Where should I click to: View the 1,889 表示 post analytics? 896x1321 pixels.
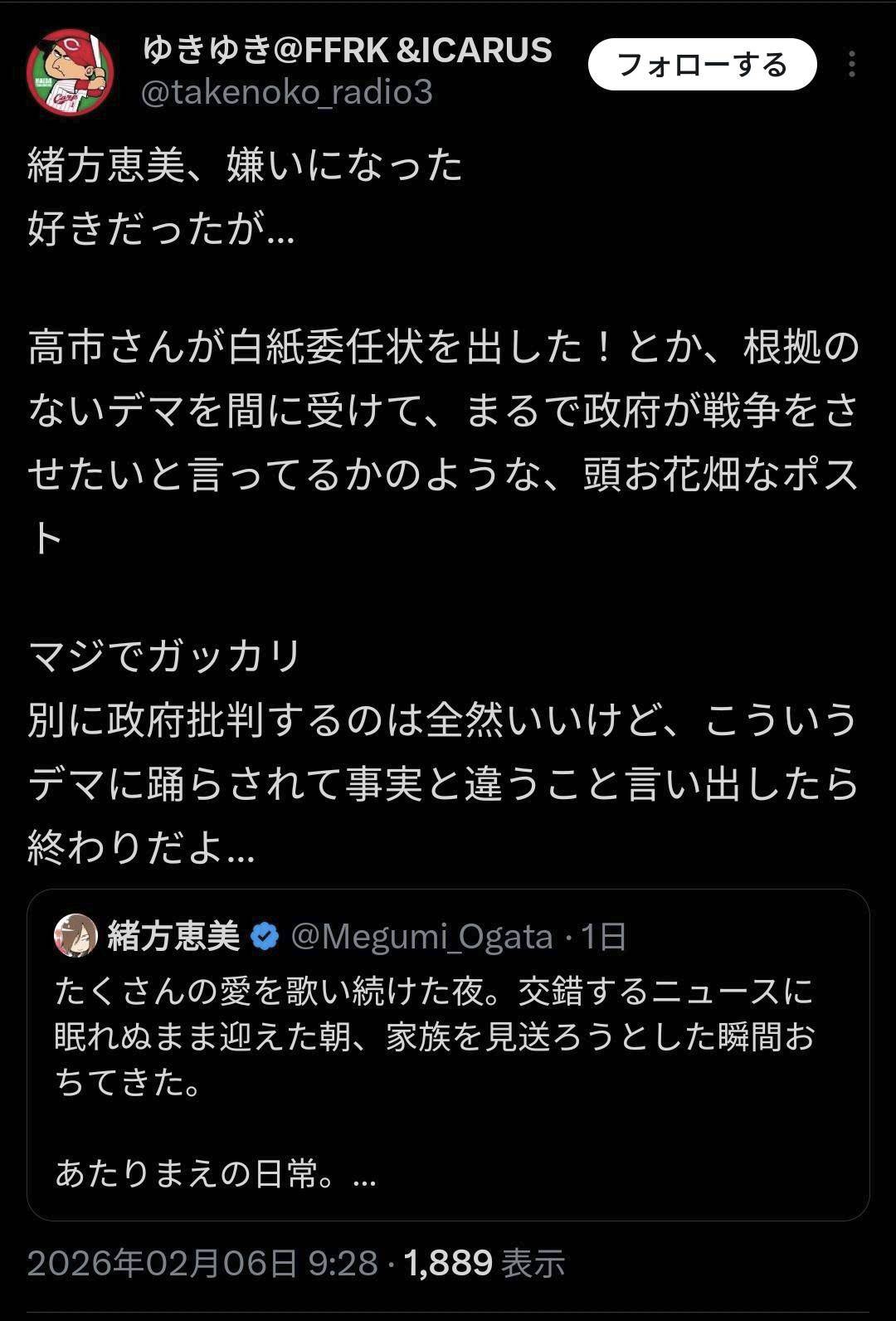point(484,1263)
